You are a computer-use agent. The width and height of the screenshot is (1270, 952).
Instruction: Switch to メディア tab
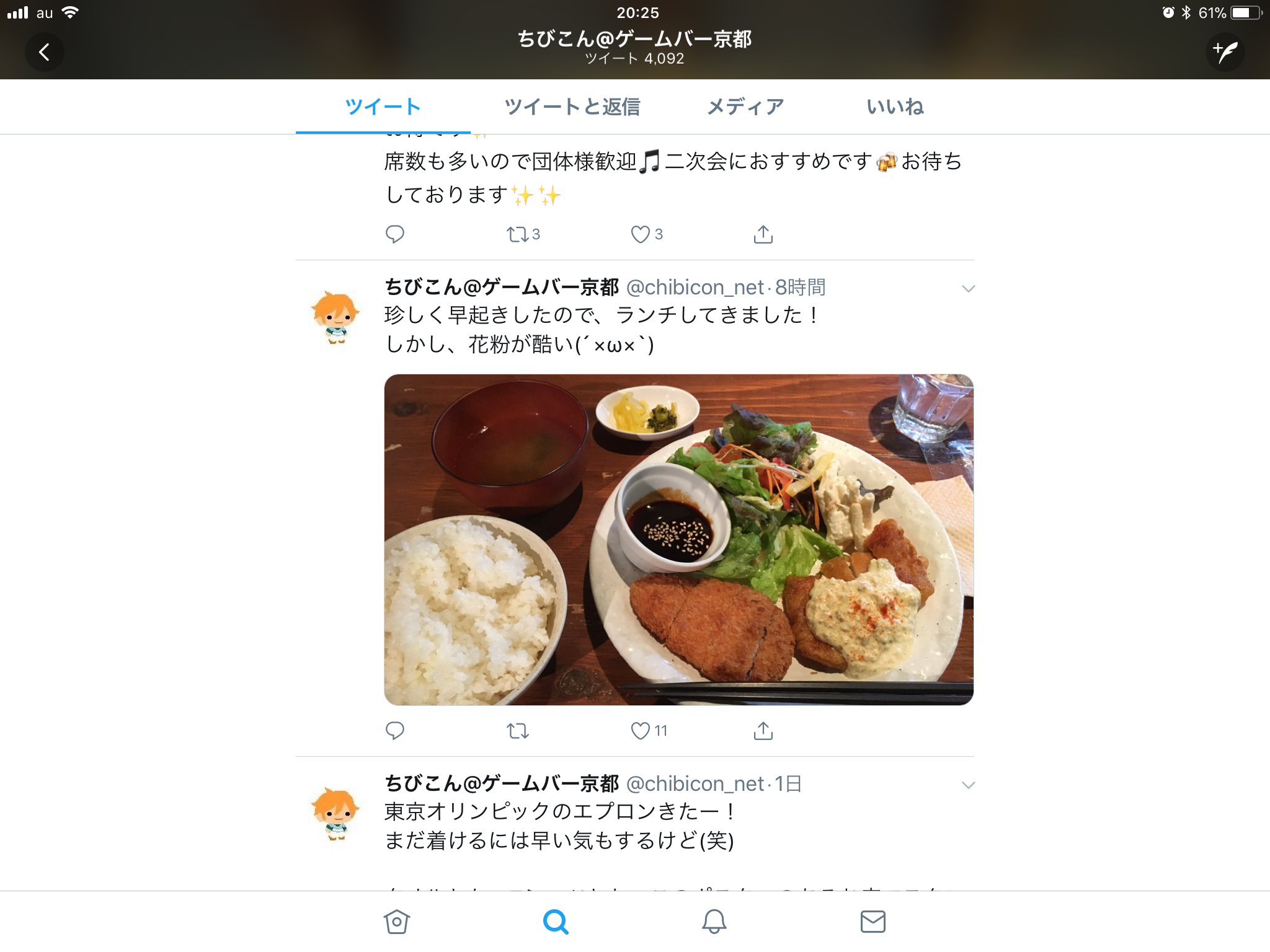745,107
